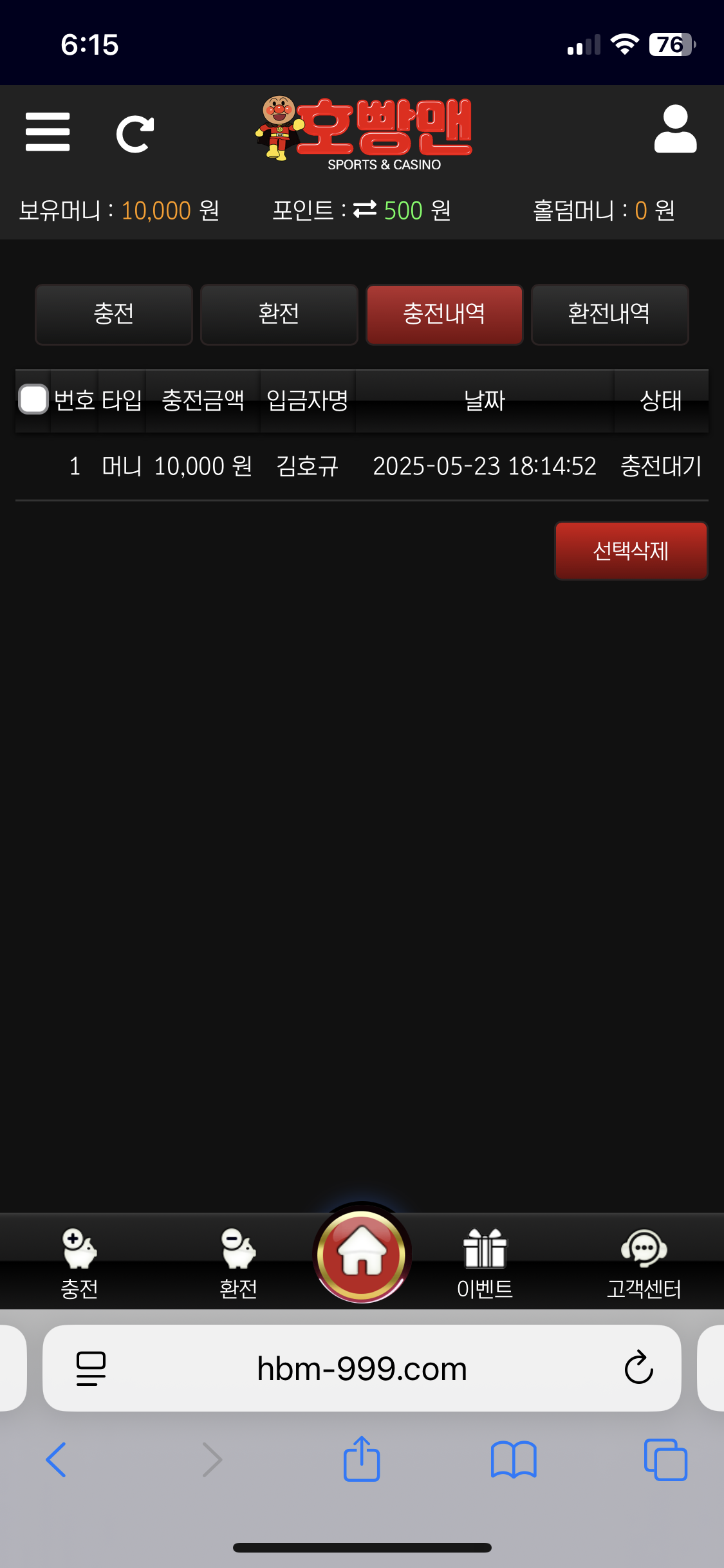Image resolution: width=724 pixels, height=1568 pixels.
Task: Open the hamburger menu
Action: click(x=48, y=132)
